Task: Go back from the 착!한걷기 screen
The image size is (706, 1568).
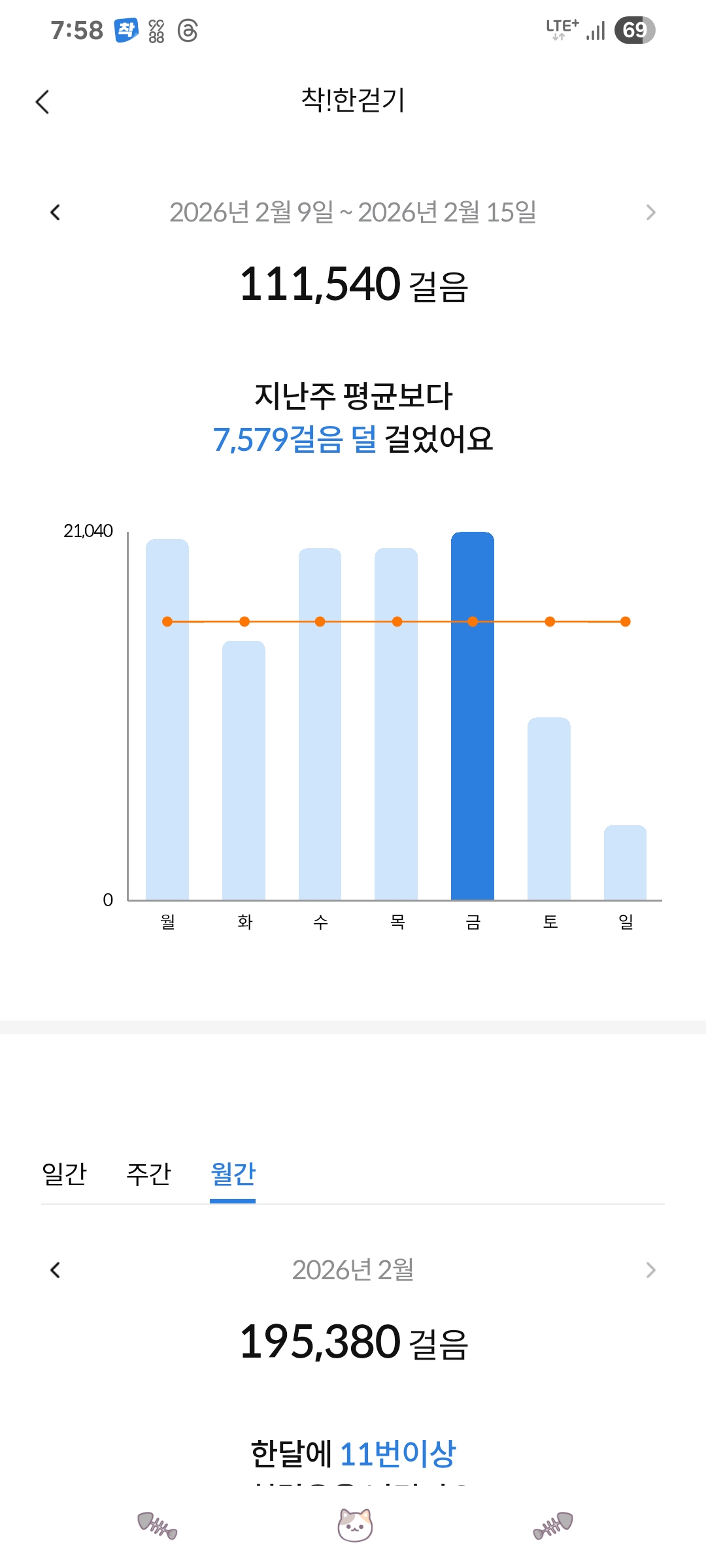Action: 42,102
